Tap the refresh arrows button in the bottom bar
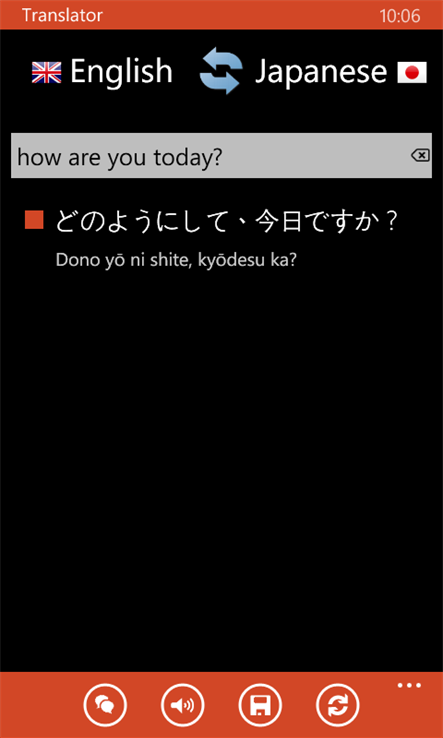The height and width of the screenshot is (738, 443). [337, 705]
